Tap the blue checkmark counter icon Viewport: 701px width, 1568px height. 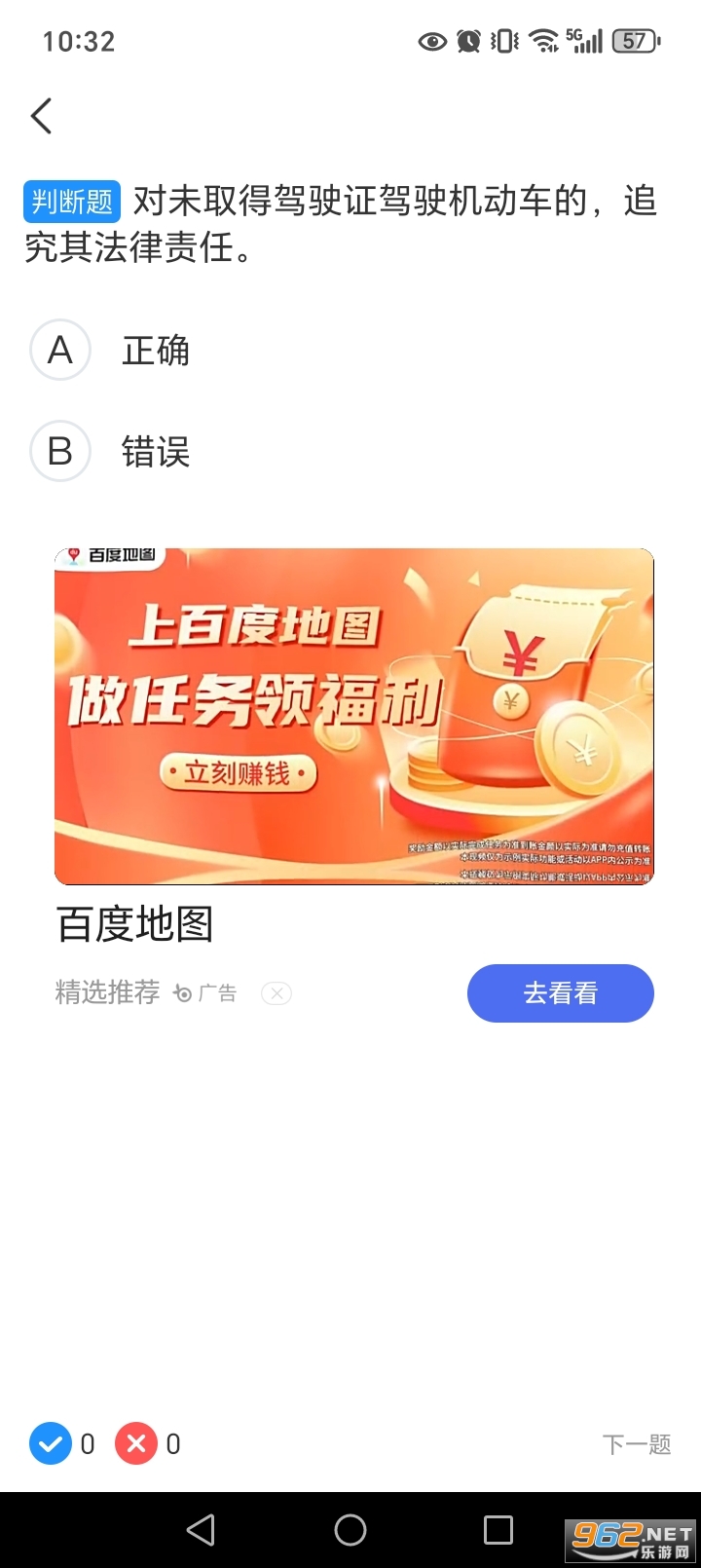[52, 1443]
